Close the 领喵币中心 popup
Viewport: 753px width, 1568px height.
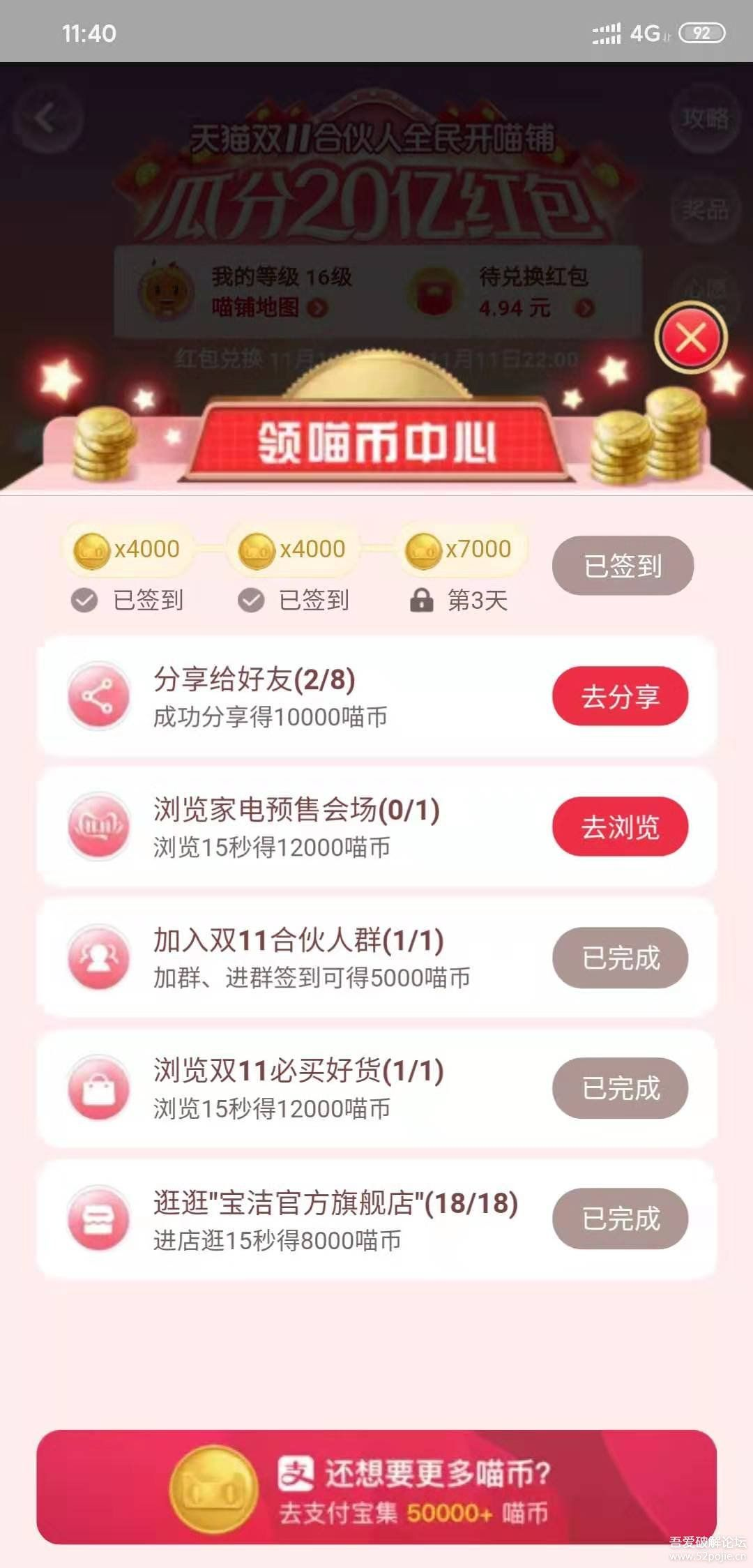pos(691,338)
